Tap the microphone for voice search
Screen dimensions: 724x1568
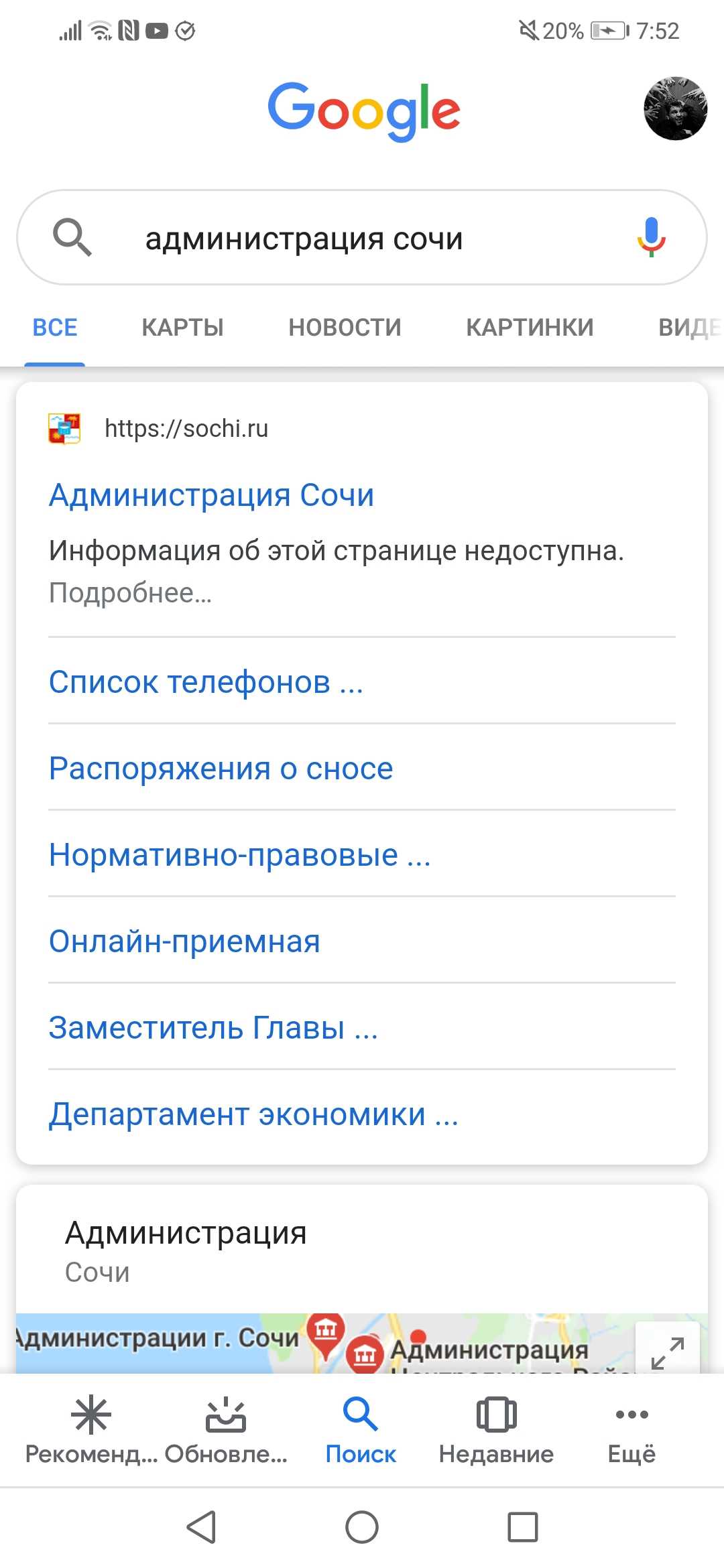coord(651,237)
